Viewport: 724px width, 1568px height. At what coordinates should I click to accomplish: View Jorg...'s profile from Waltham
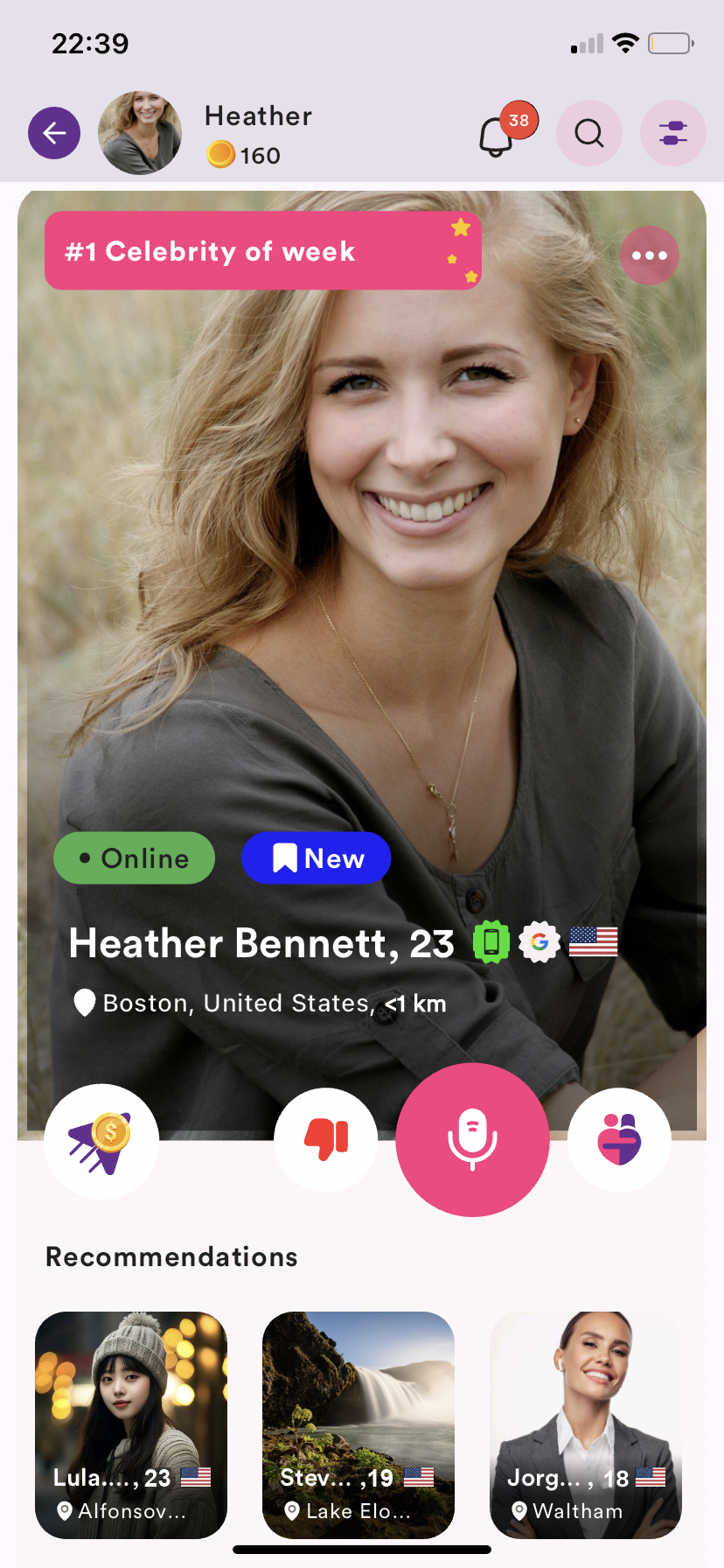(585, 1424)
